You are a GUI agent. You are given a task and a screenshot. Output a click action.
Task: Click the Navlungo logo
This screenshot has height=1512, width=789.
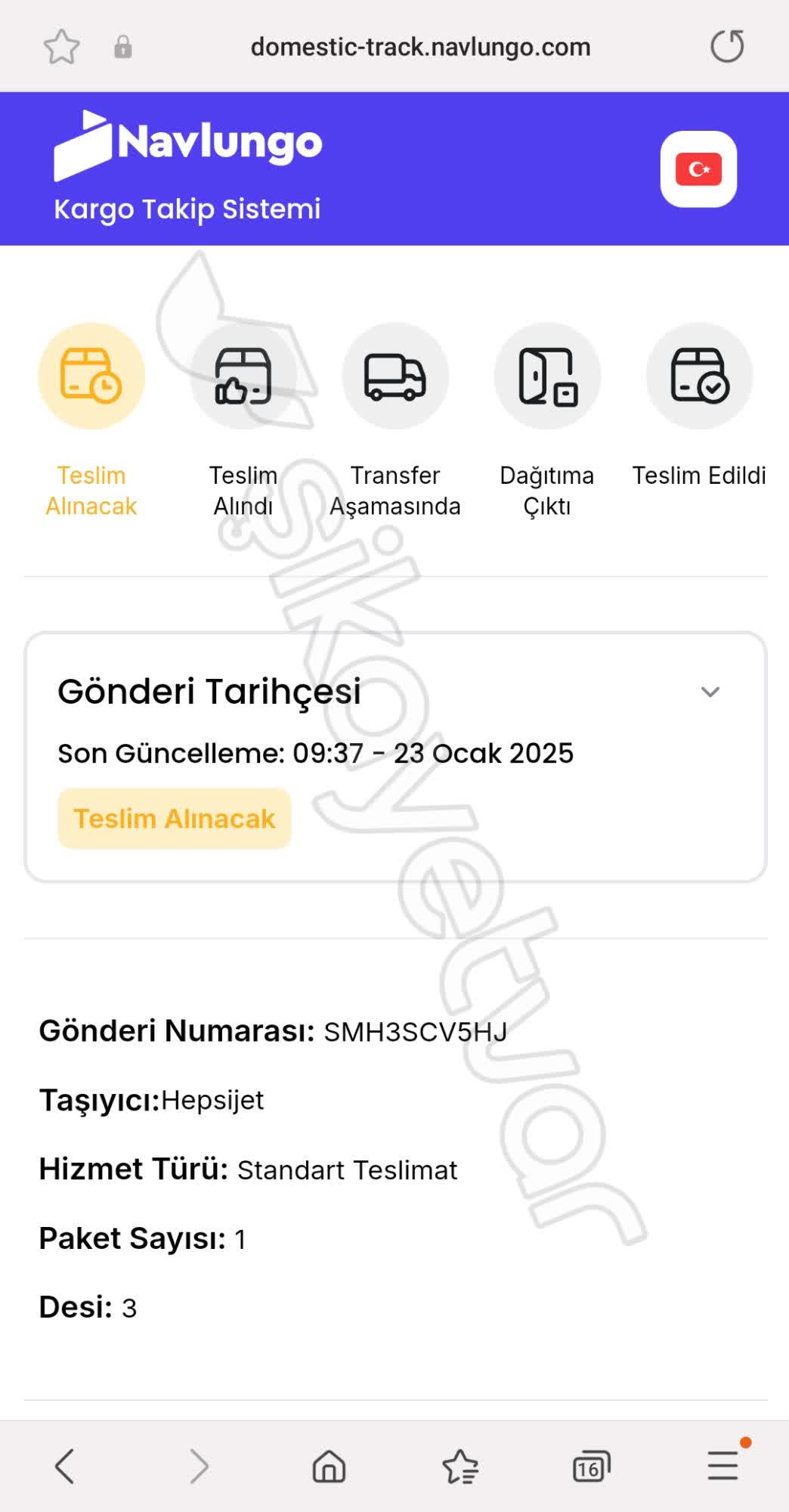(x=187, y=141)
